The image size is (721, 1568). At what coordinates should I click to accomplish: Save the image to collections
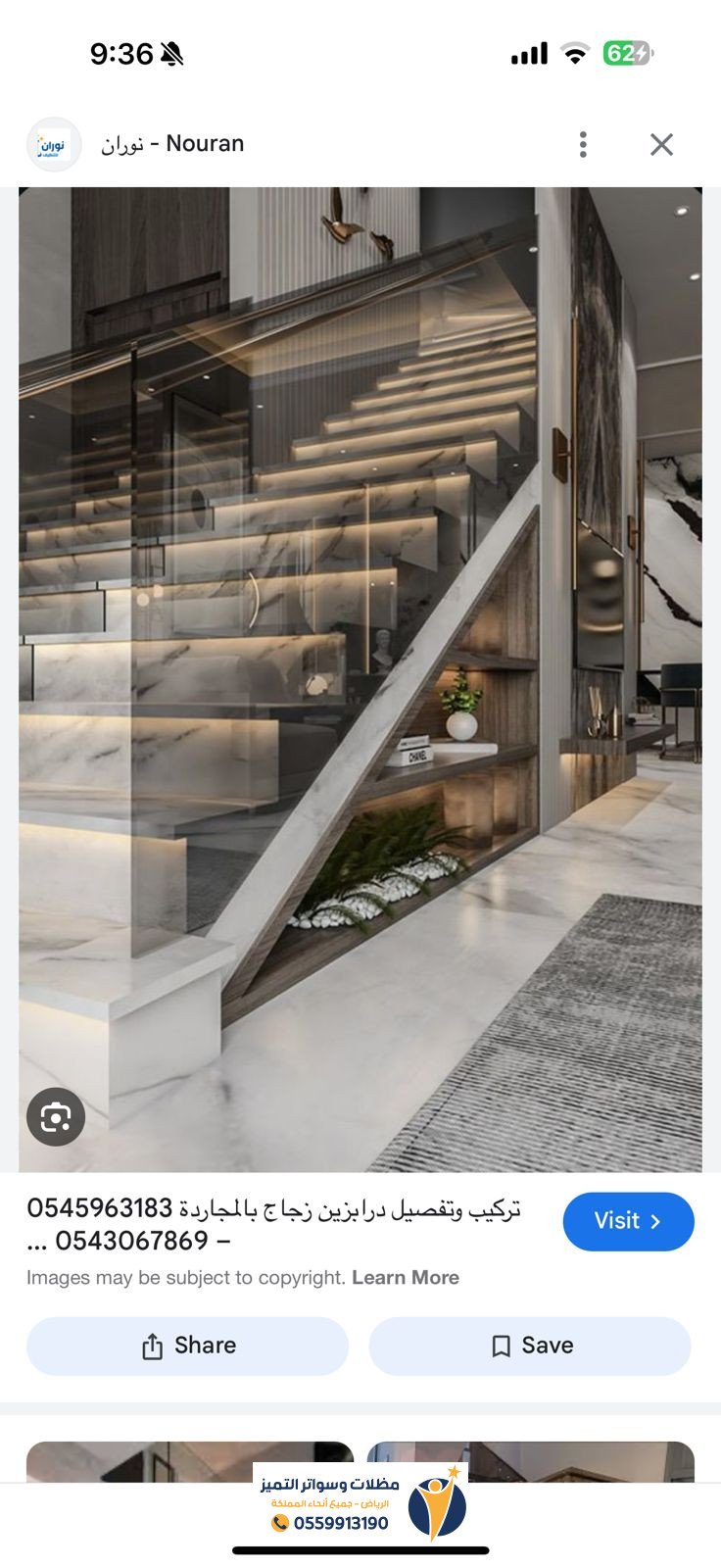click(530, 1346)
